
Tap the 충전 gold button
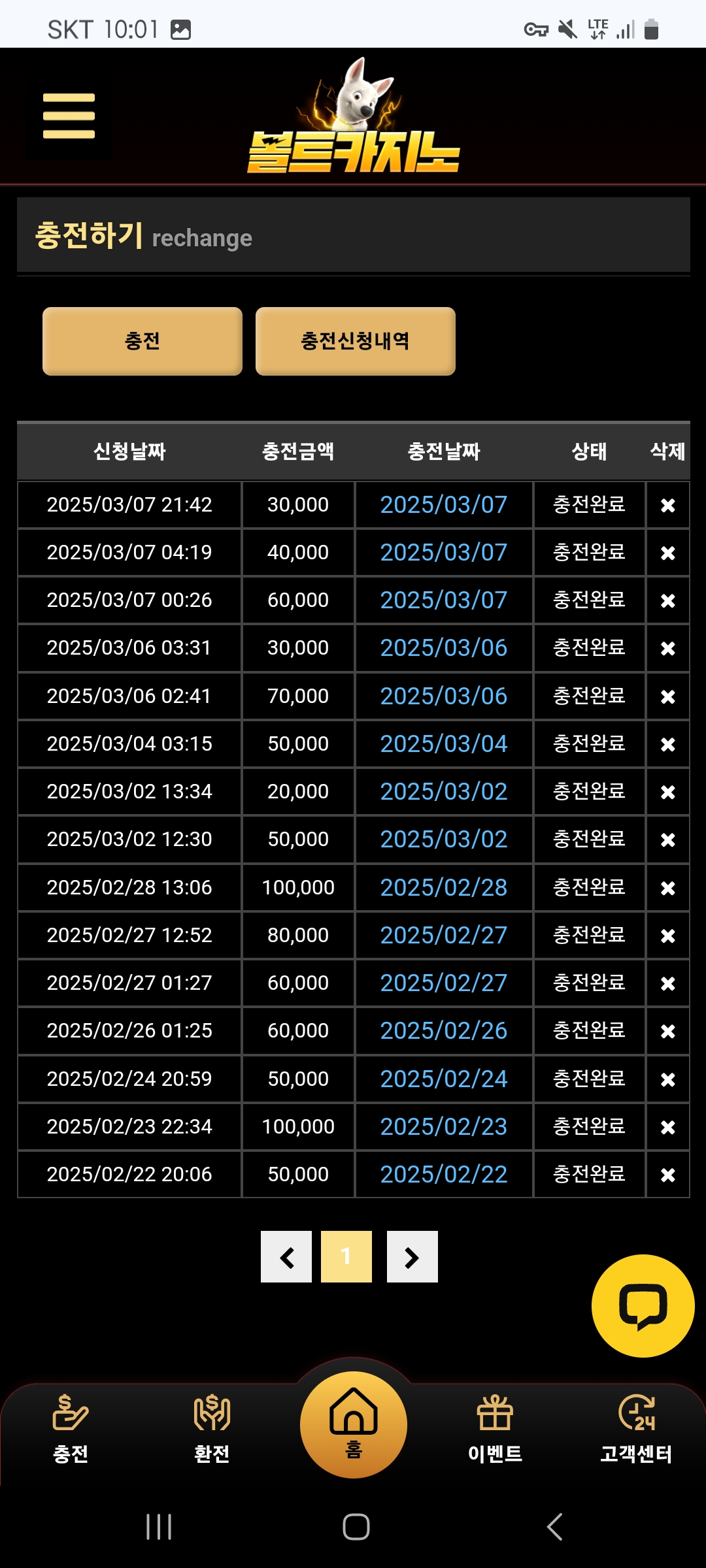point(143,341)
